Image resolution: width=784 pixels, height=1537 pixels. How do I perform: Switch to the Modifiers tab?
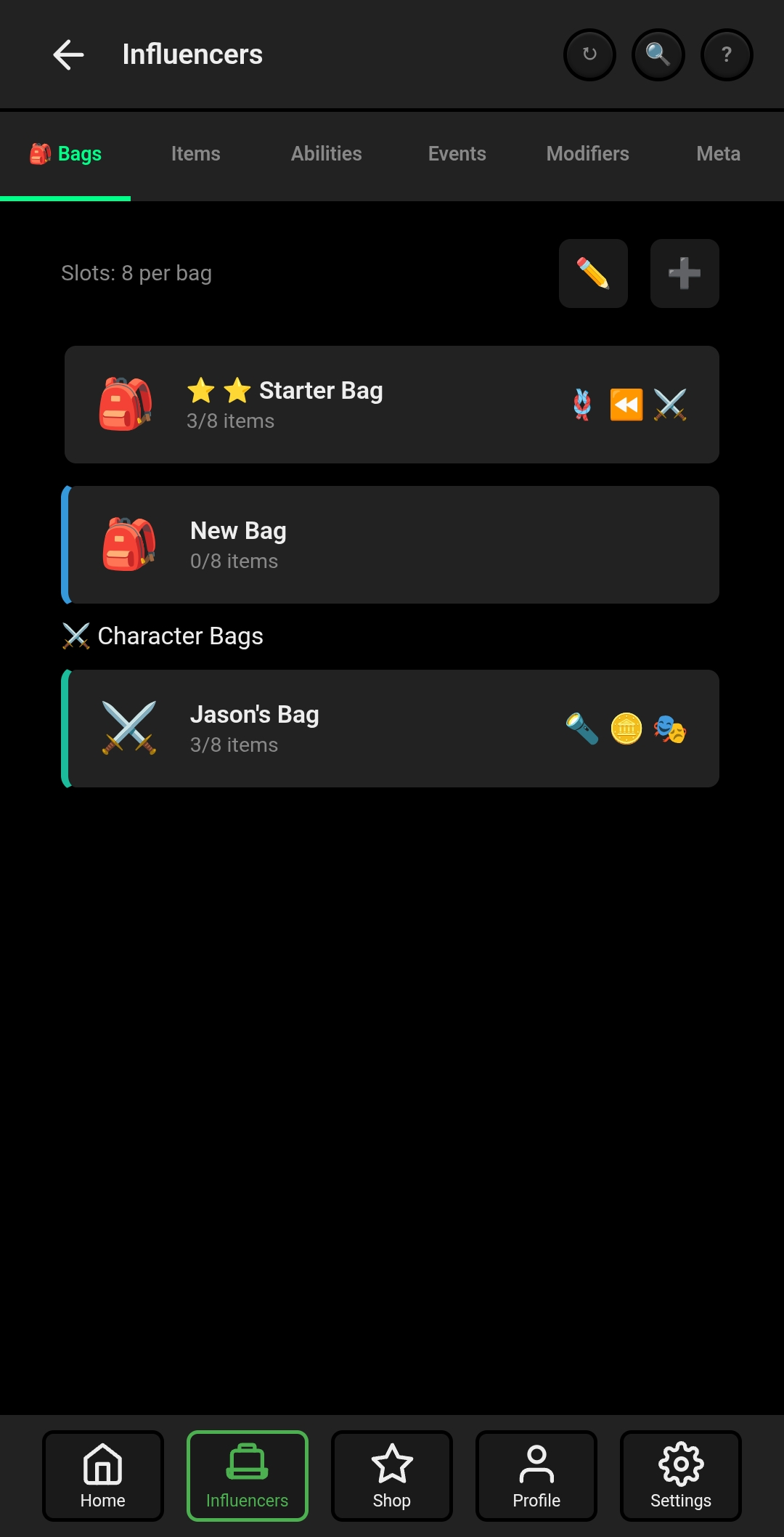pyautogui.click(x=587, y=153)
